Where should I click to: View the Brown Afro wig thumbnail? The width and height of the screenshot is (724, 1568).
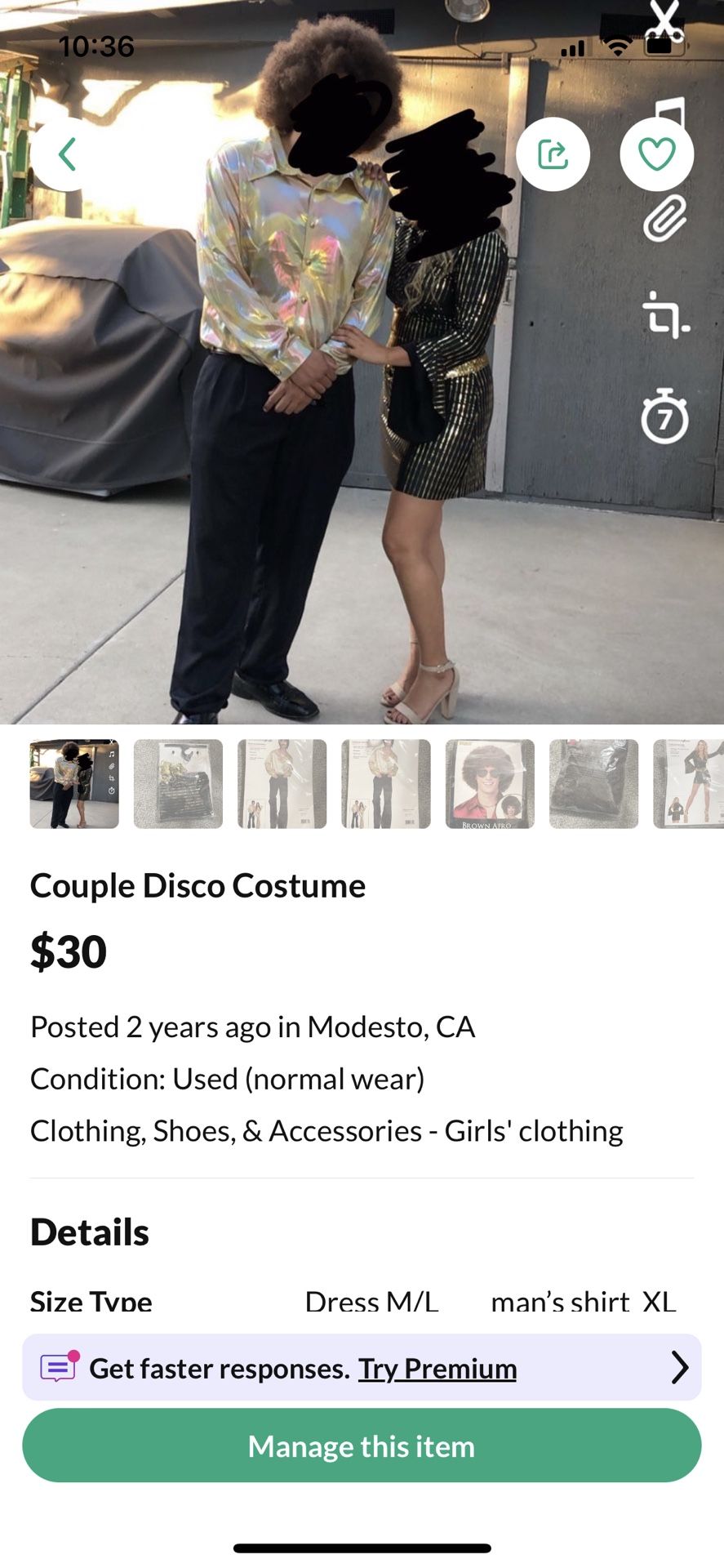[x=490, y=784]
